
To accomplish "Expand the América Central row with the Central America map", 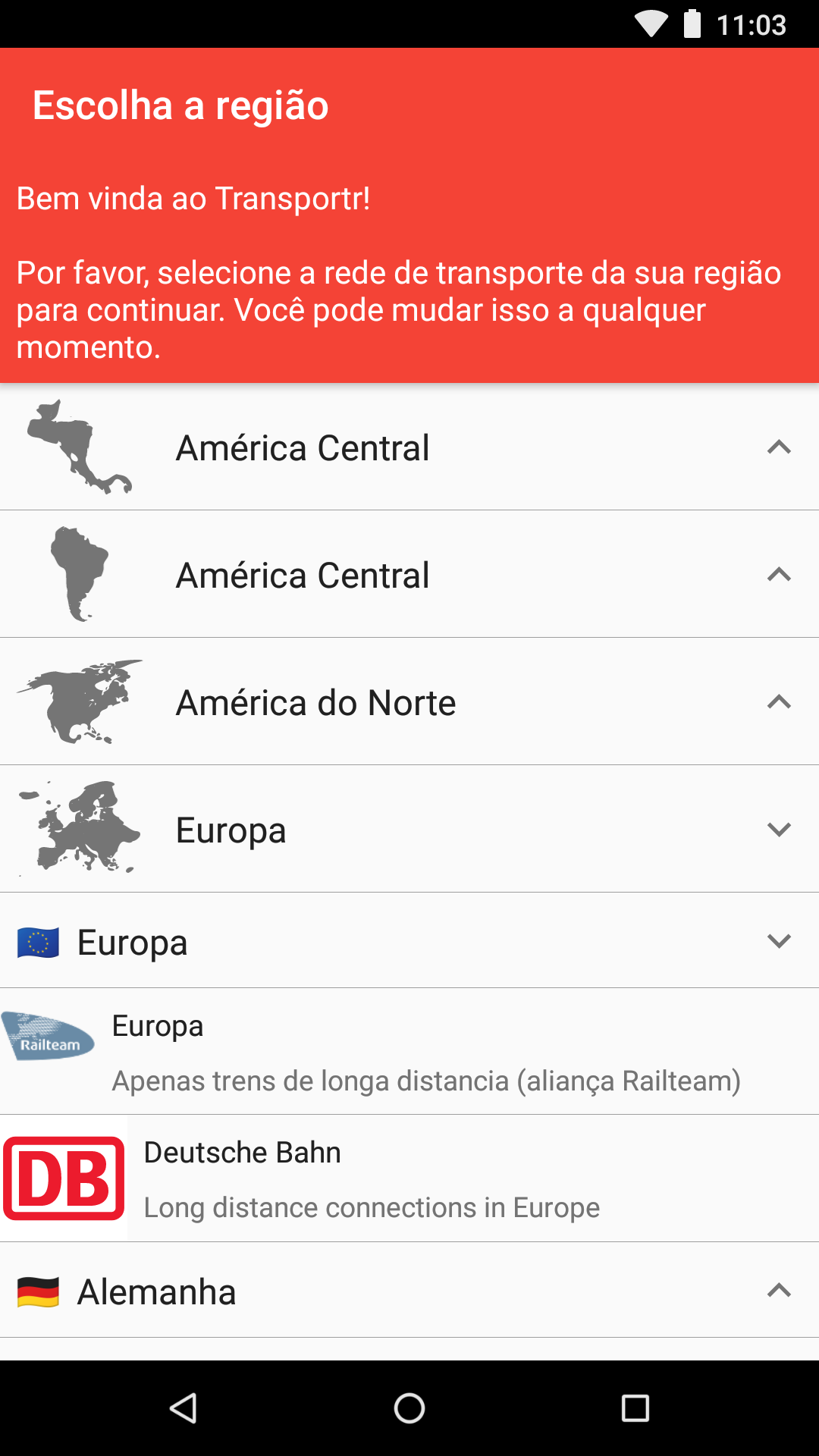I will click(x=409, y=447).
